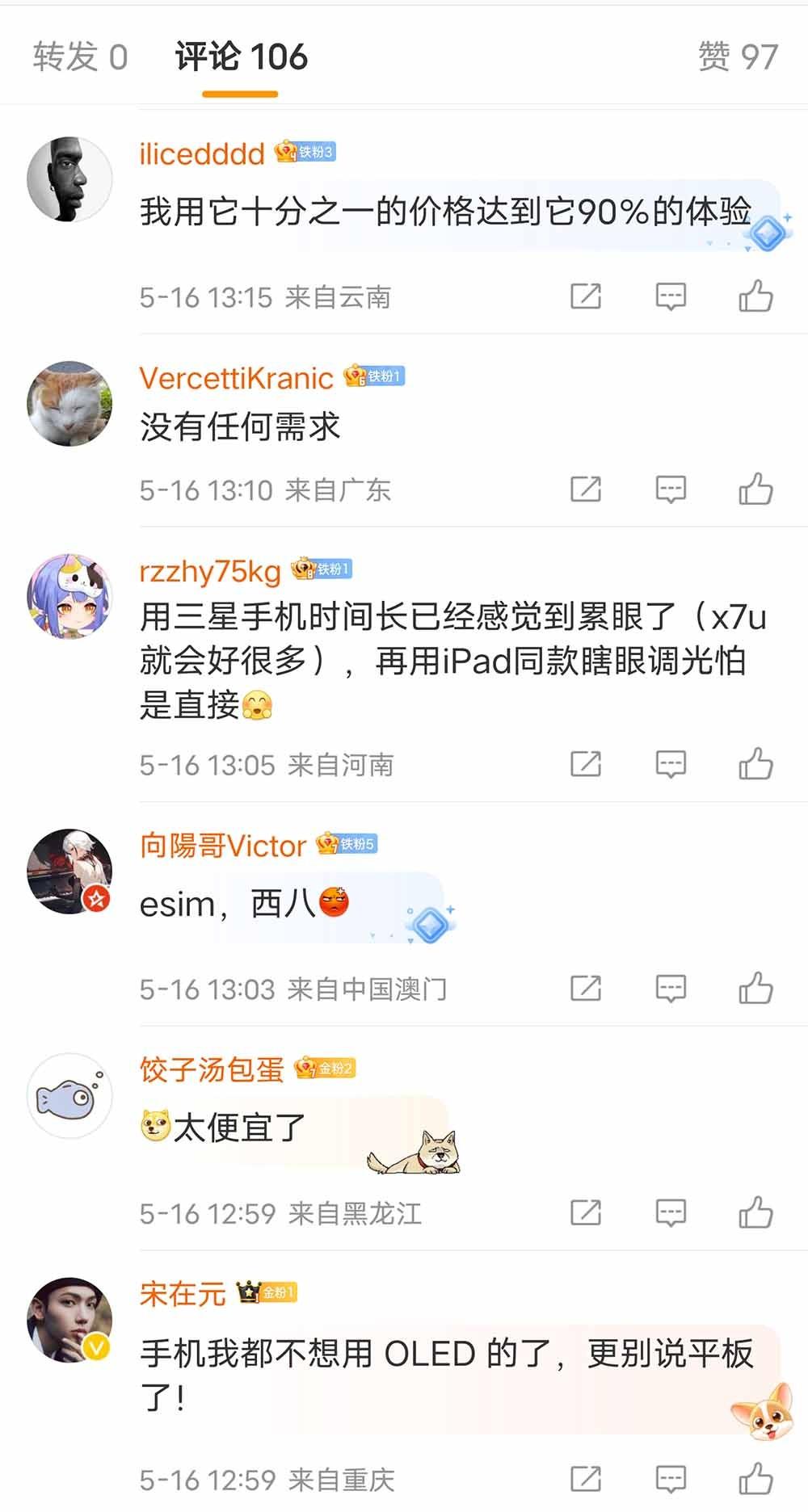The height and width of the screenshot is (1512, 808).
Task: Click VercettiKranic's cat avatar
Action: click(69, 404)
